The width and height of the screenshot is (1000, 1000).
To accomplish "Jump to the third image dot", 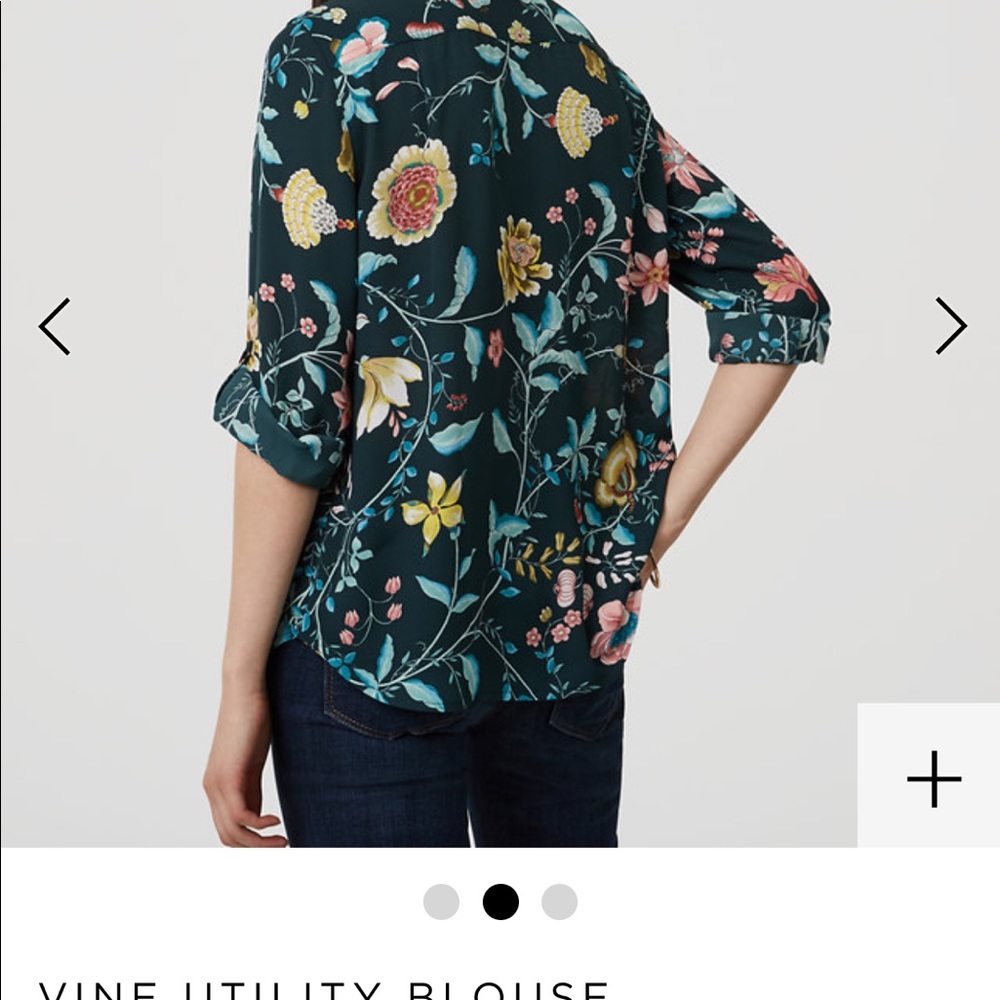I will [559, 902].
